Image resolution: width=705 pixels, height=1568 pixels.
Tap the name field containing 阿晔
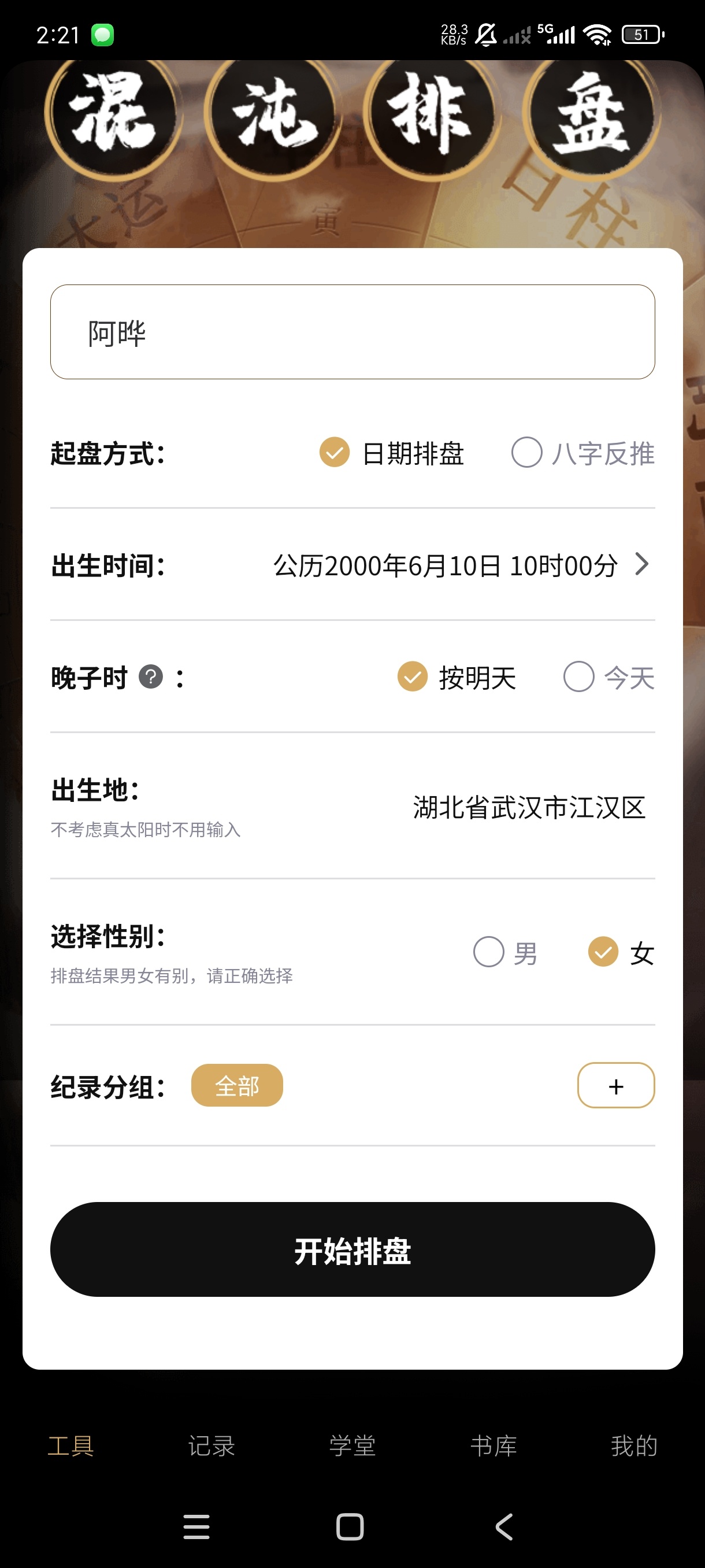352,332
